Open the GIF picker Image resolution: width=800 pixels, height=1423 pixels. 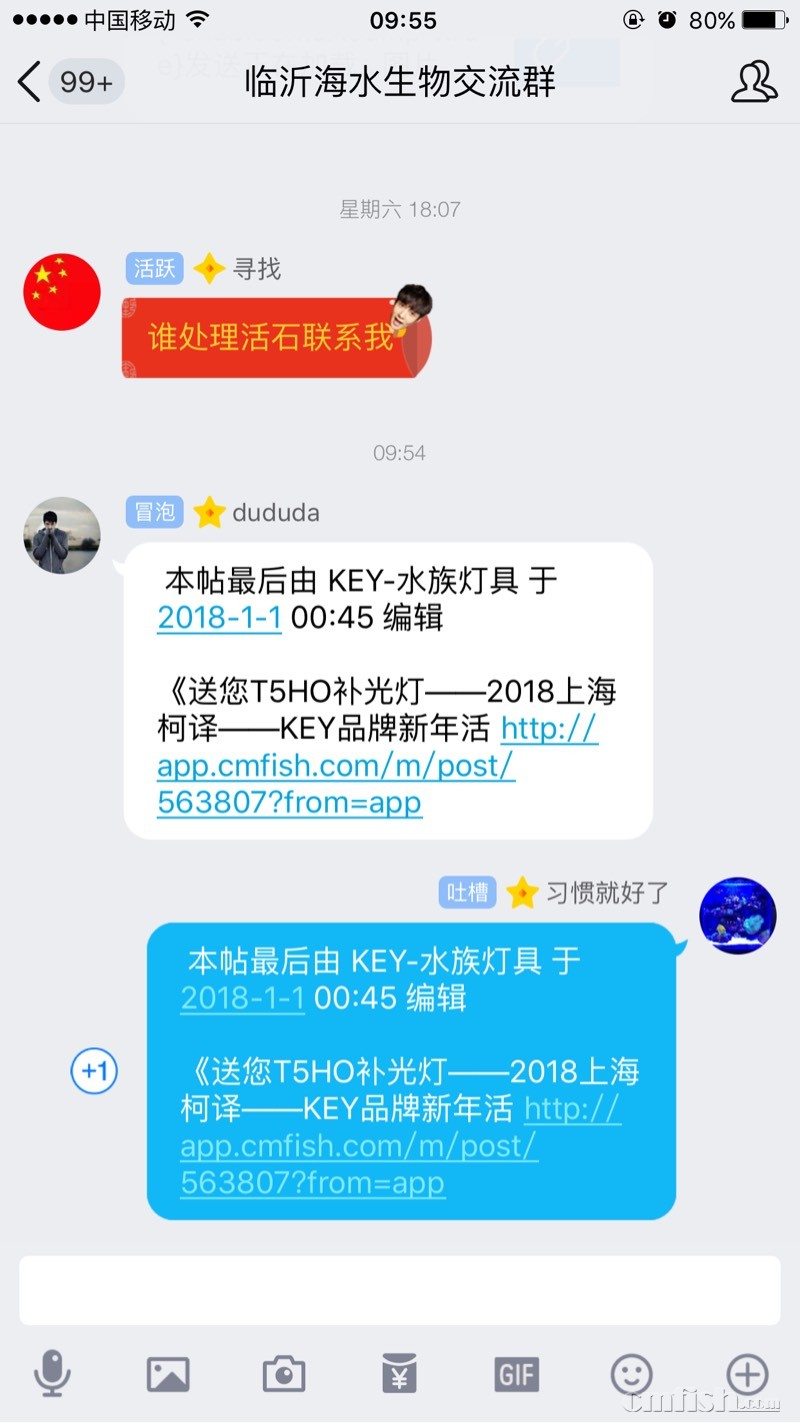[x=516, y=1375]
